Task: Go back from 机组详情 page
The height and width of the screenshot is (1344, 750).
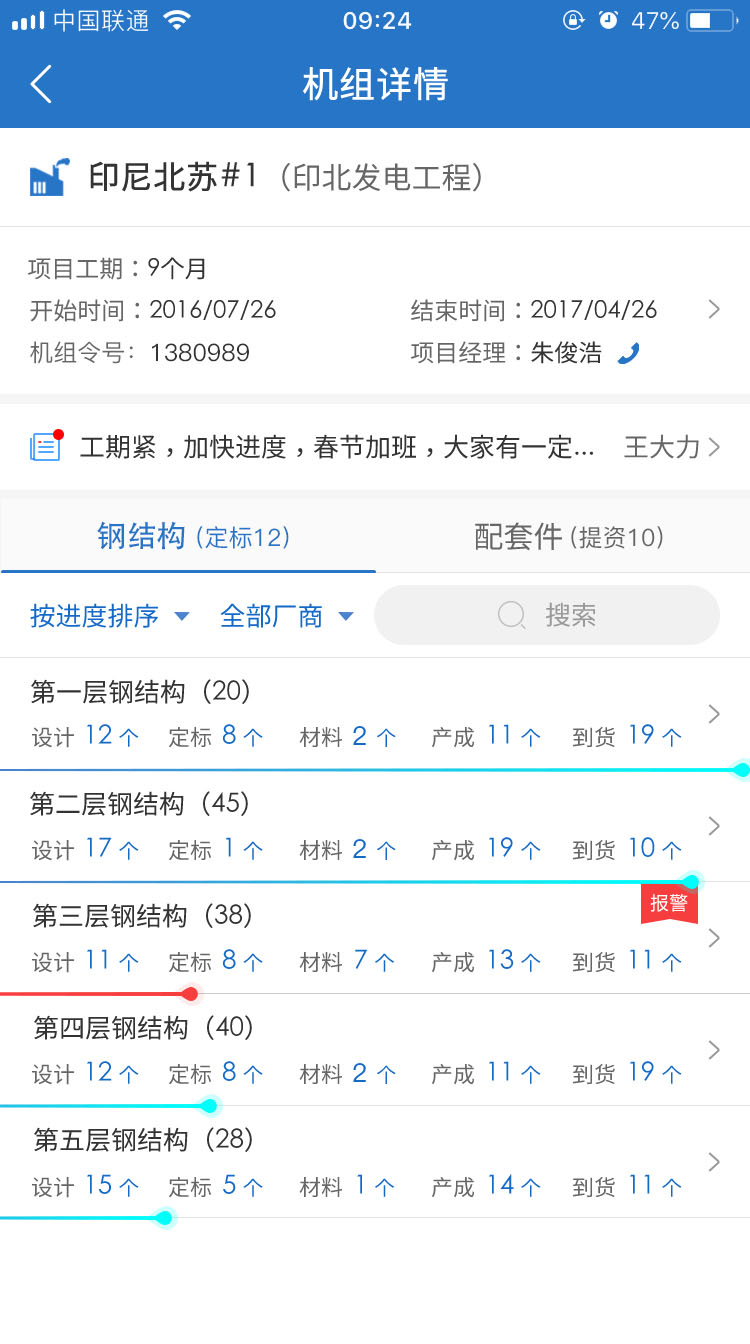Action: 41,85
